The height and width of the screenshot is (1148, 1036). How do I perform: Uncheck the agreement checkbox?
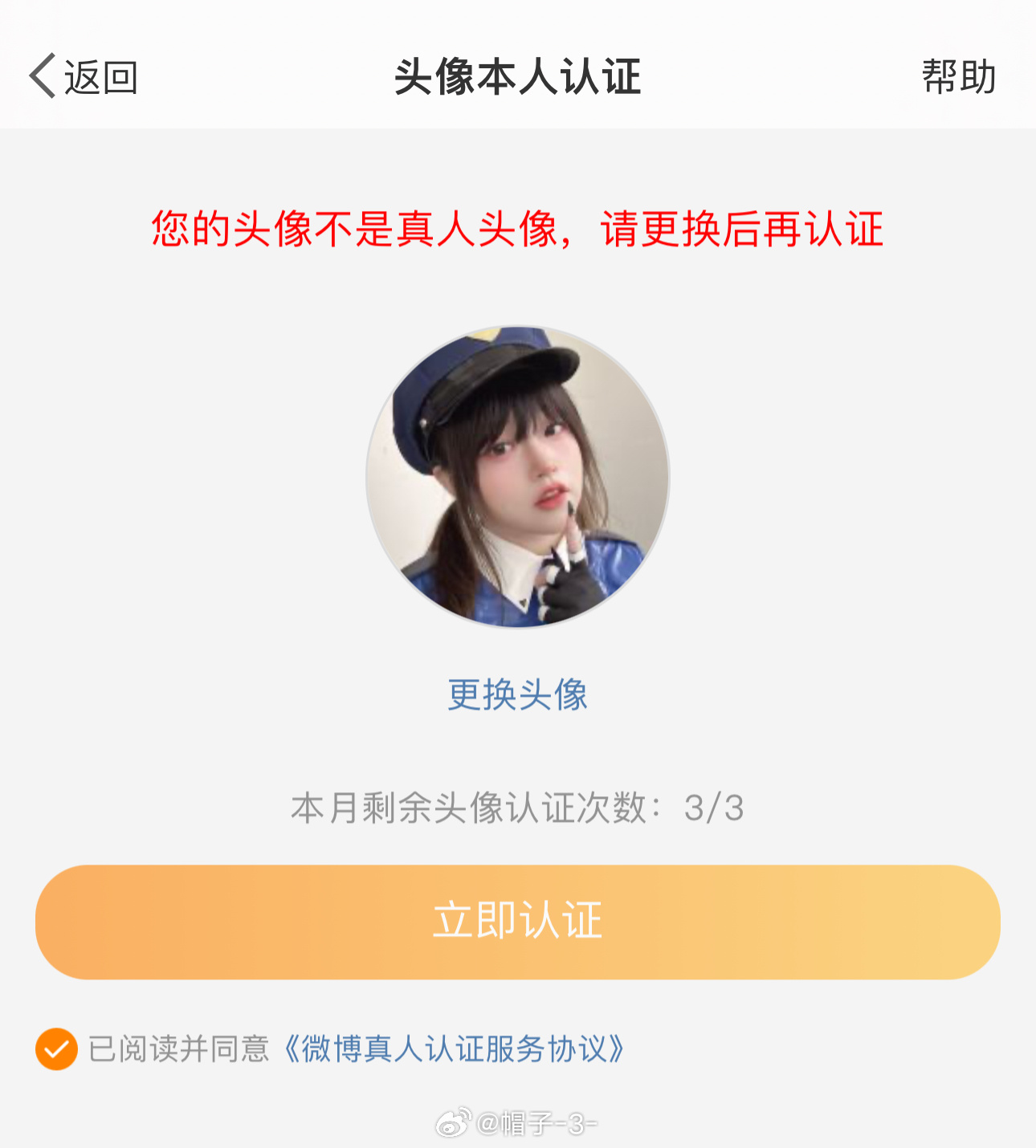[56, 1048]
